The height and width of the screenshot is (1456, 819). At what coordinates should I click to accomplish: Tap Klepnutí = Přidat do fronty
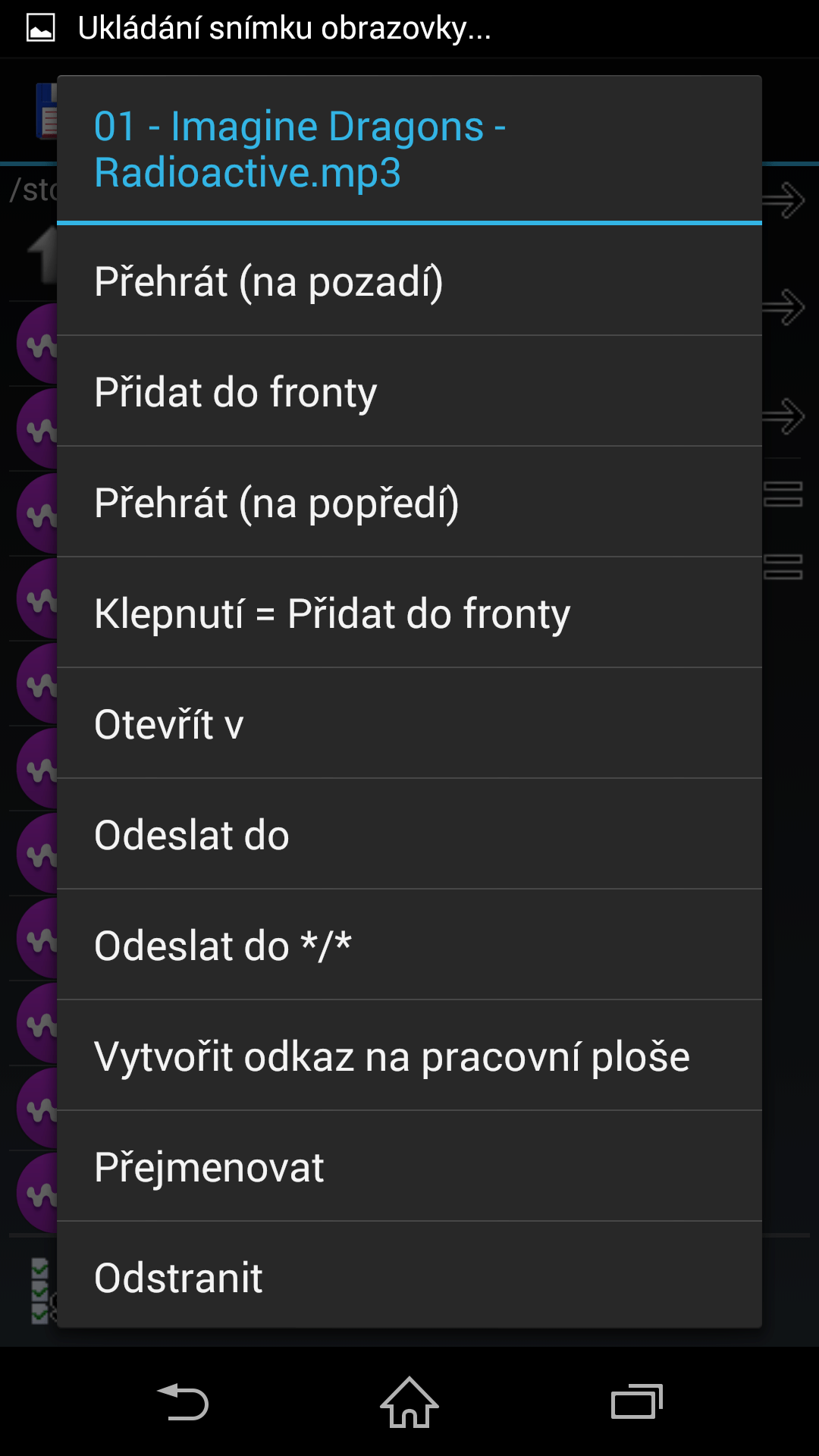[x=409, y=613]
